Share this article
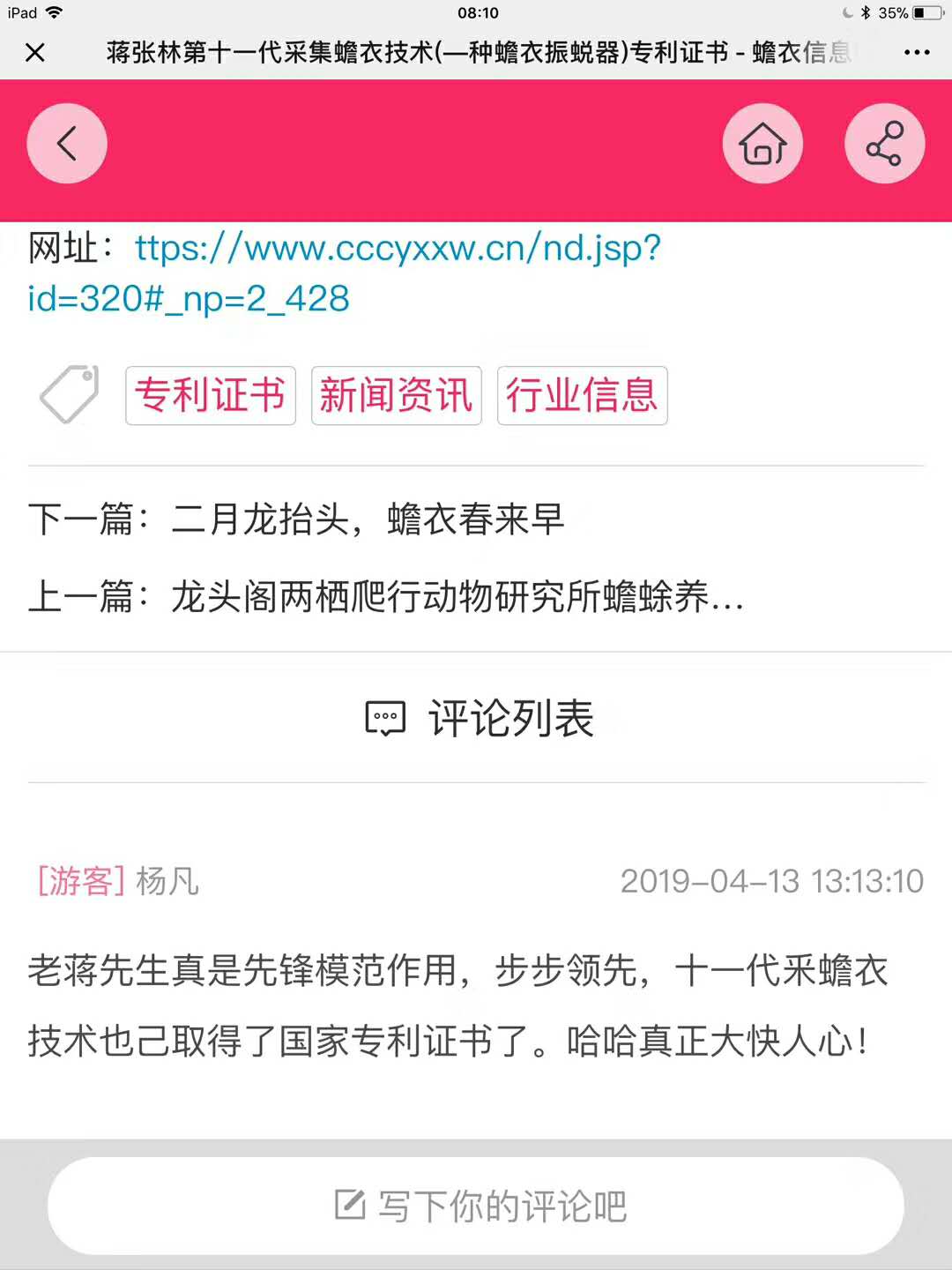 884,144
